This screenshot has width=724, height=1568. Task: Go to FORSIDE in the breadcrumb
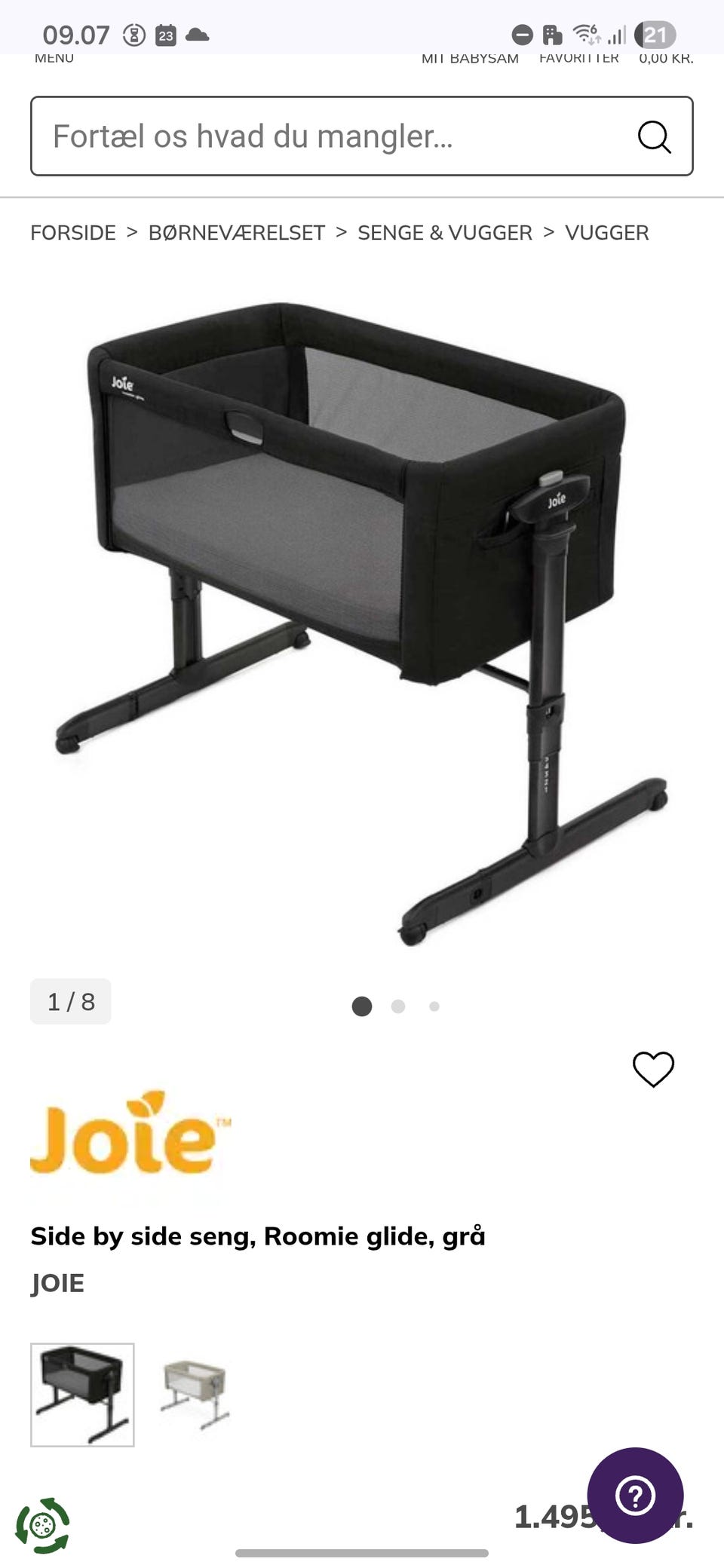[73, 233]
